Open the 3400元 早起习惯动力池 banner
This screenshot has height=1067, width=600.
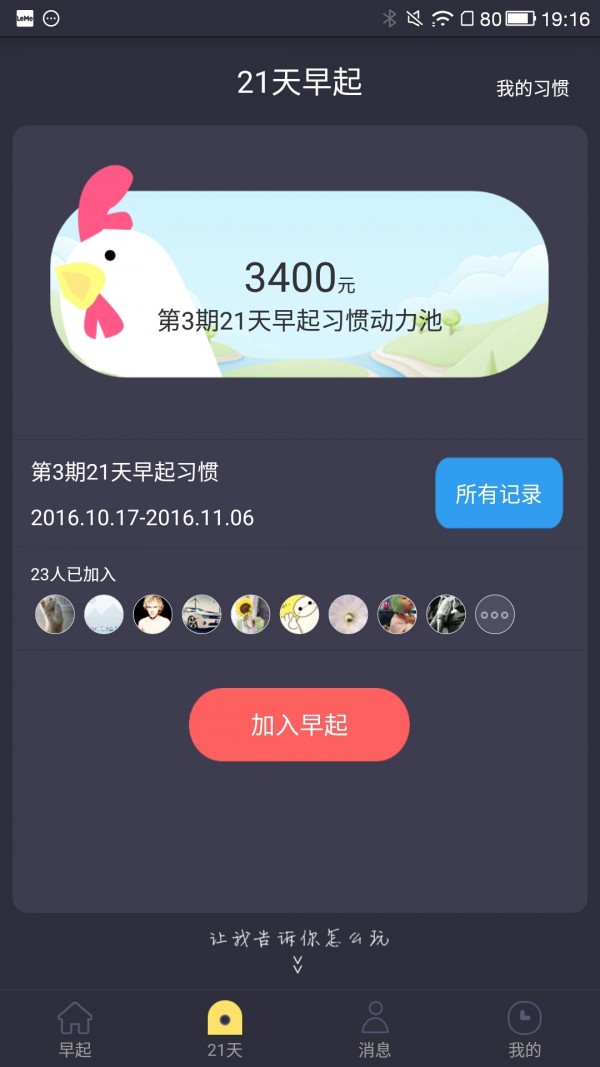[299, 285]
